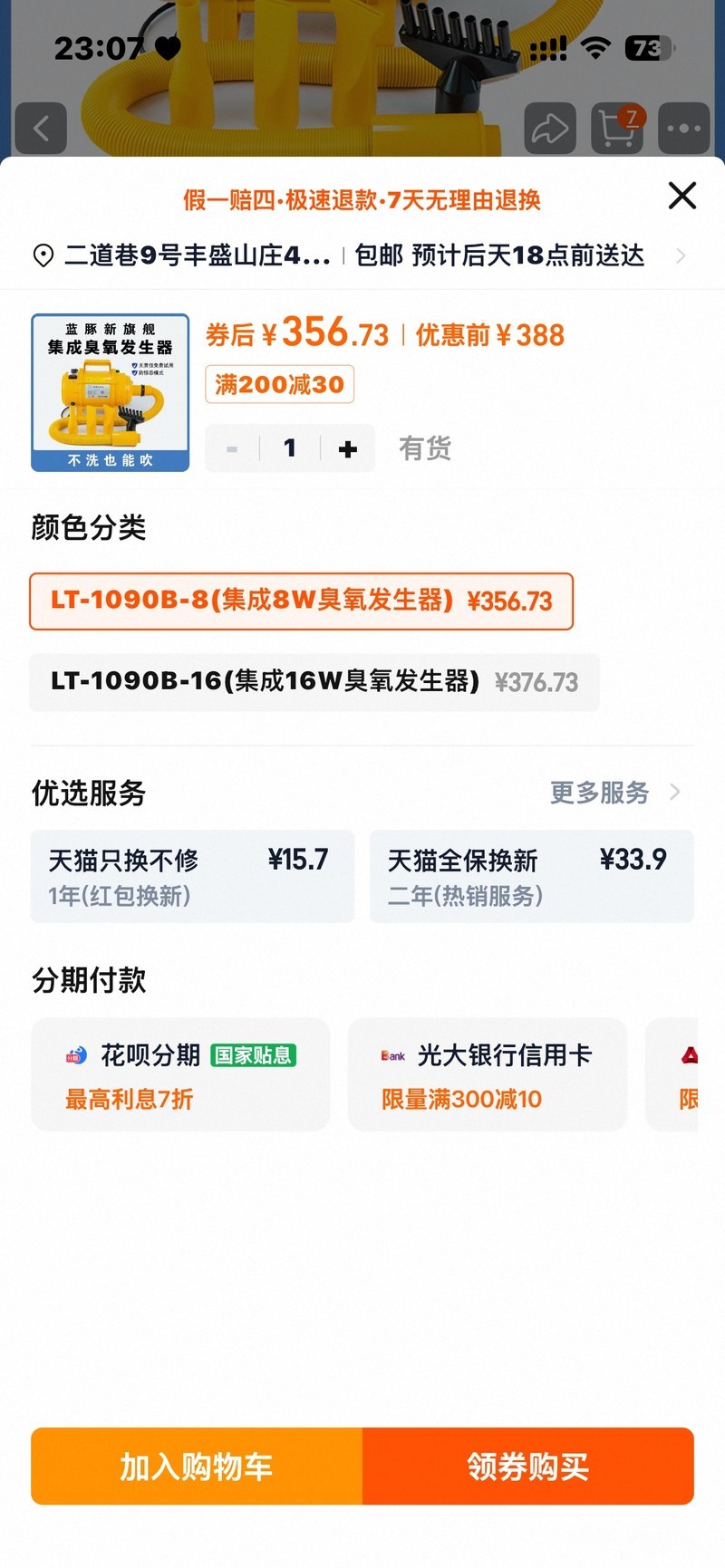Viewport: 725px width, 1568px height.
Task: Tap 领券购买 to buy with coupon
Action: pyautogui.click(x=528, y=1466)
